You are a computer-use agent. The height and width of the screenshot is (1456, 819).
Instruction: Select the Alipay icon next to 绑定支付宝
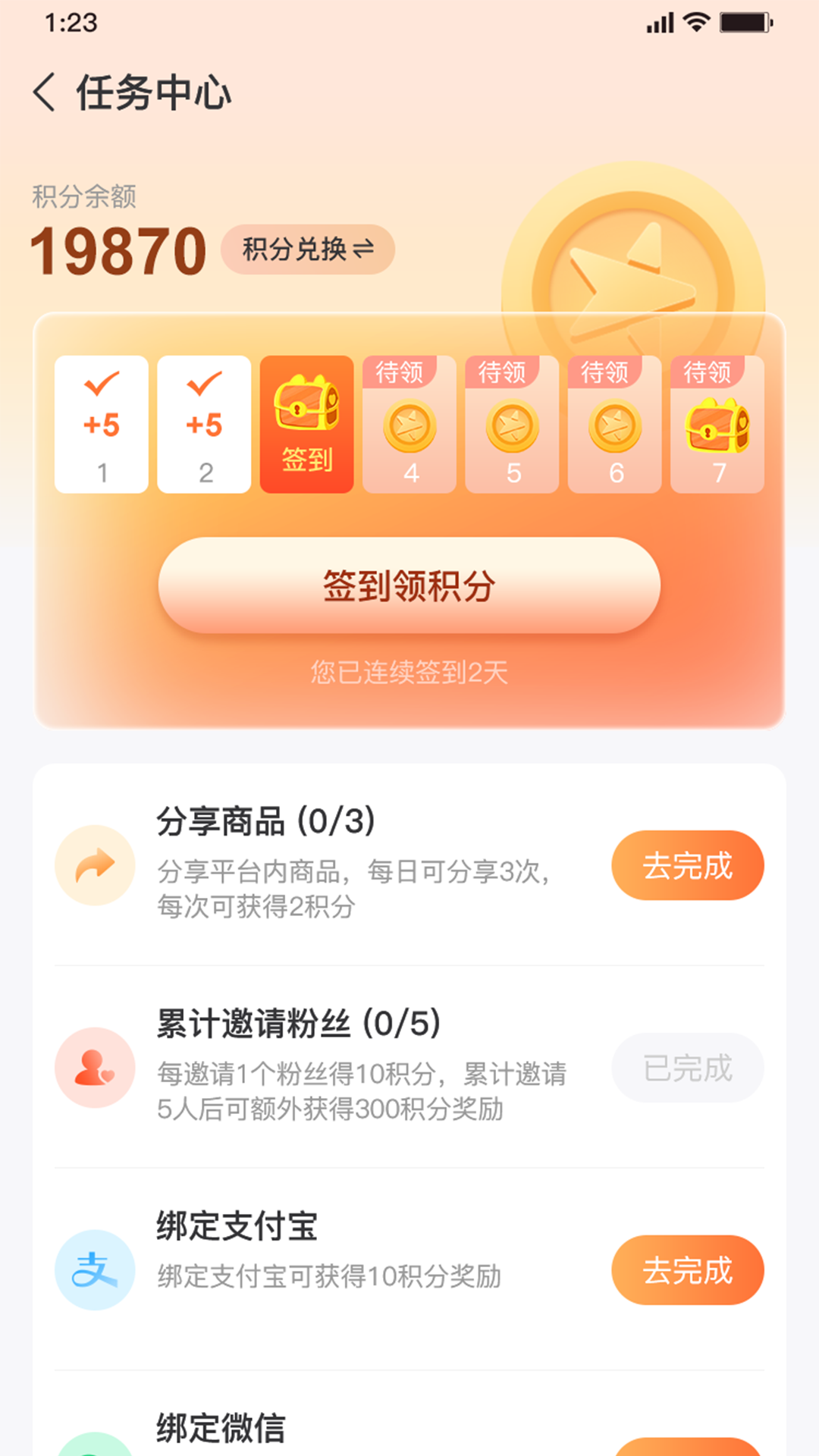(94, 1270)
